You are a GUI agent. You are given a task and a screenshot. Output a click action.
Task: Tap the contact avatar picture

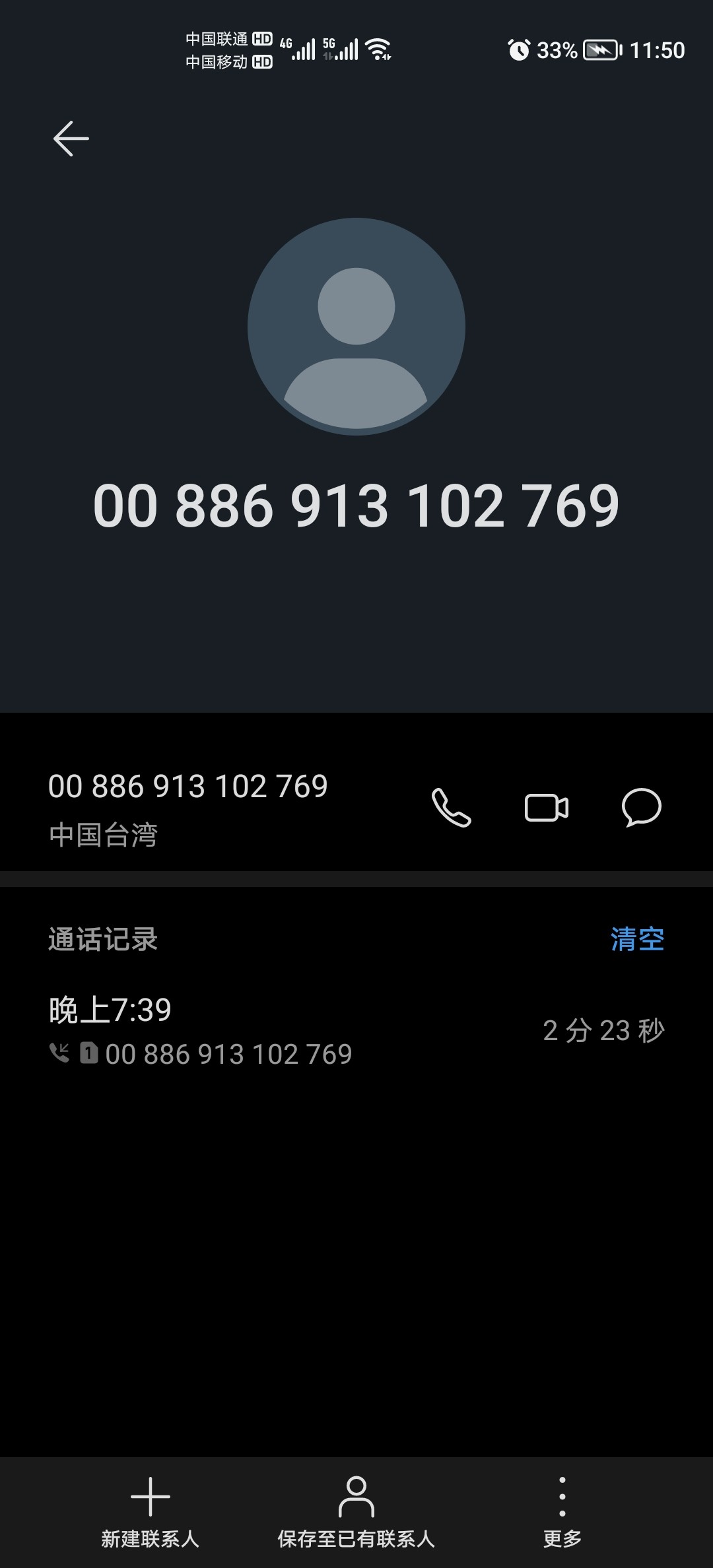point(356,327)
